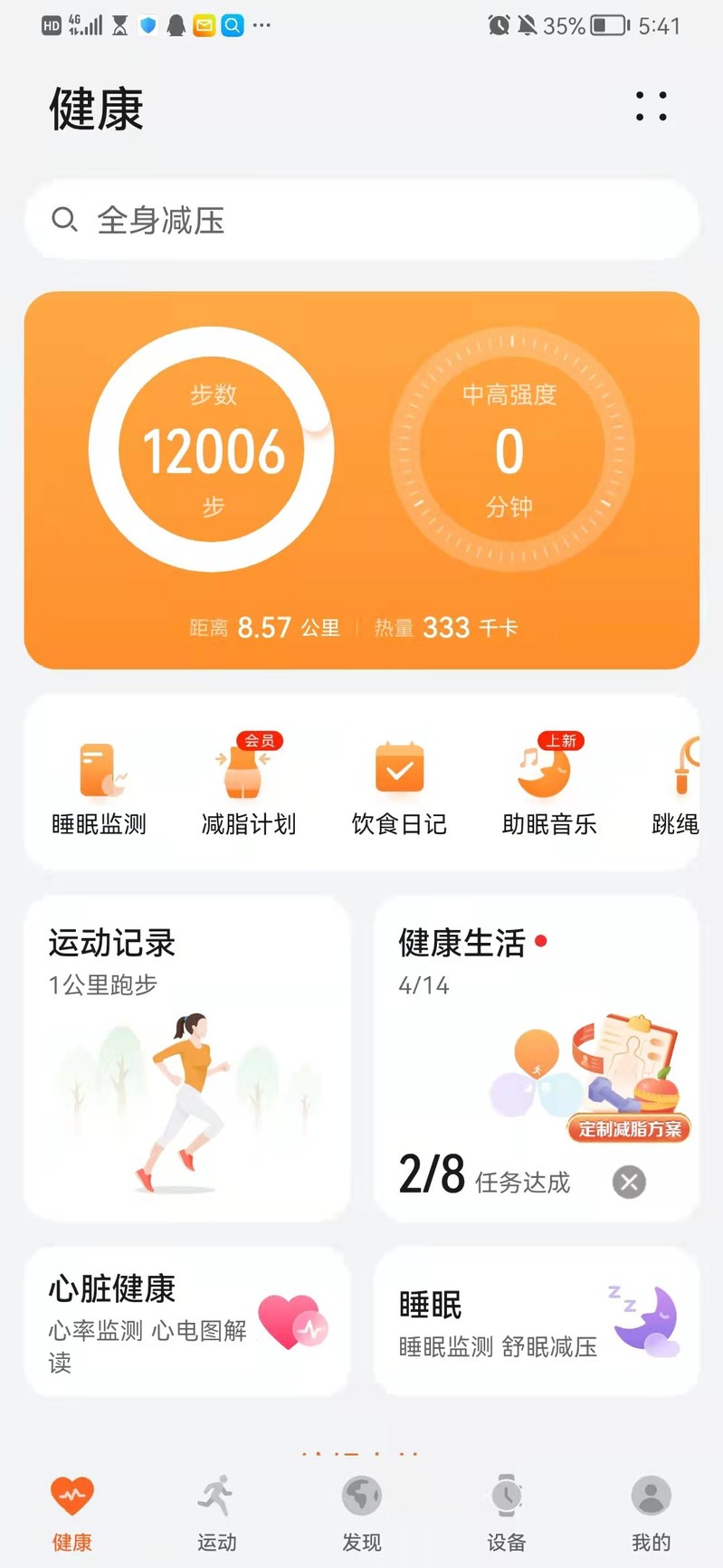The image size is (723, 1568).
Task: Open the 中高强度 activity minutes ring
Action: click(510, 450)
